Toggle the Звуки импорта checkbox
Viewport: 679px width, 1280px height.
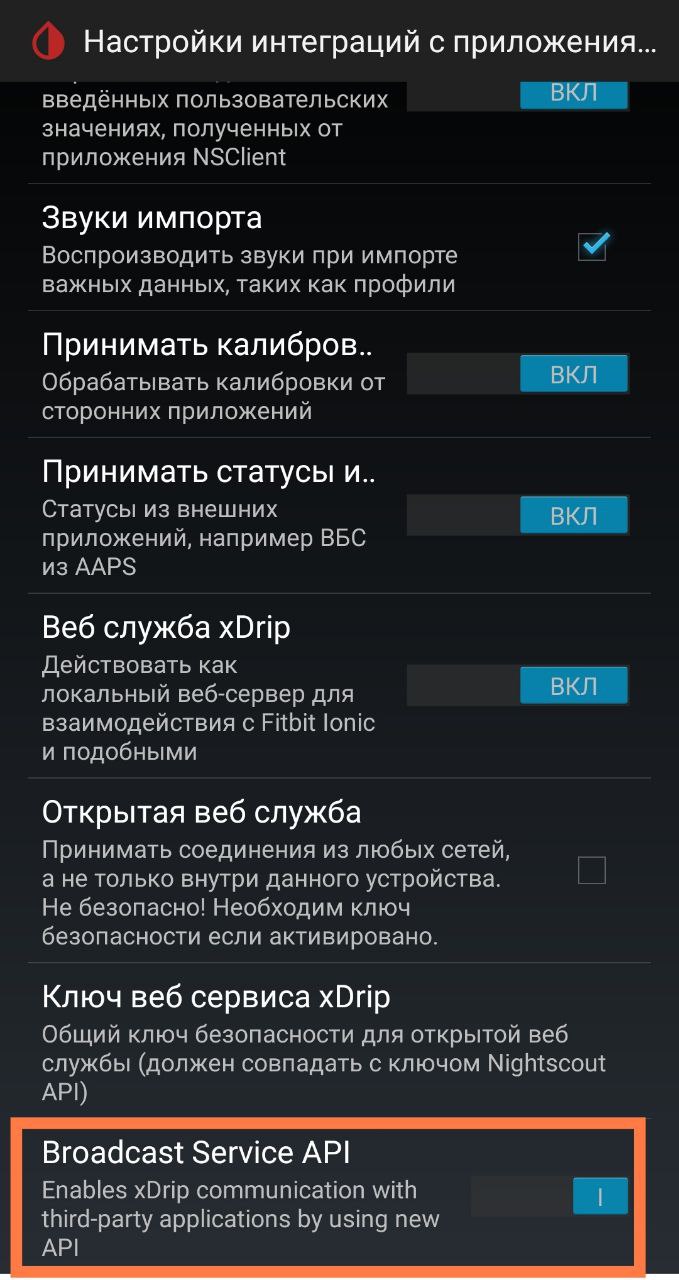pyautogui.click(x=592, y=247)
